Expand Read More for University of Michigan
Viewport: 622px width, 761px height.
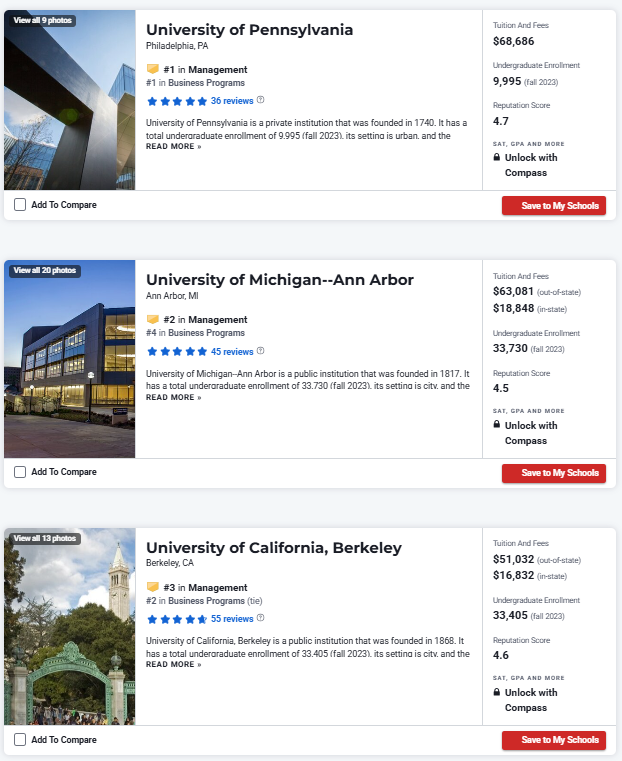coord(173,397)
